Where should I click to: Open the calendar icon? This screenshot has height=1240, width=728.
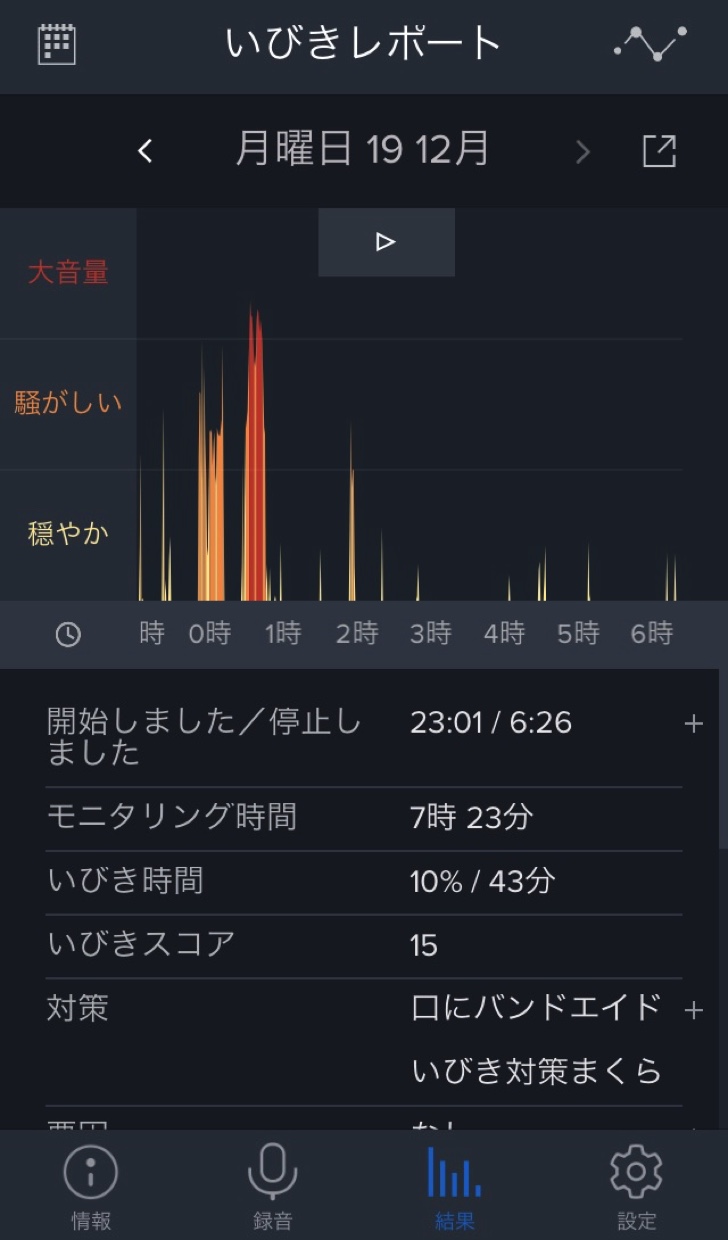[x=57, y=44]
